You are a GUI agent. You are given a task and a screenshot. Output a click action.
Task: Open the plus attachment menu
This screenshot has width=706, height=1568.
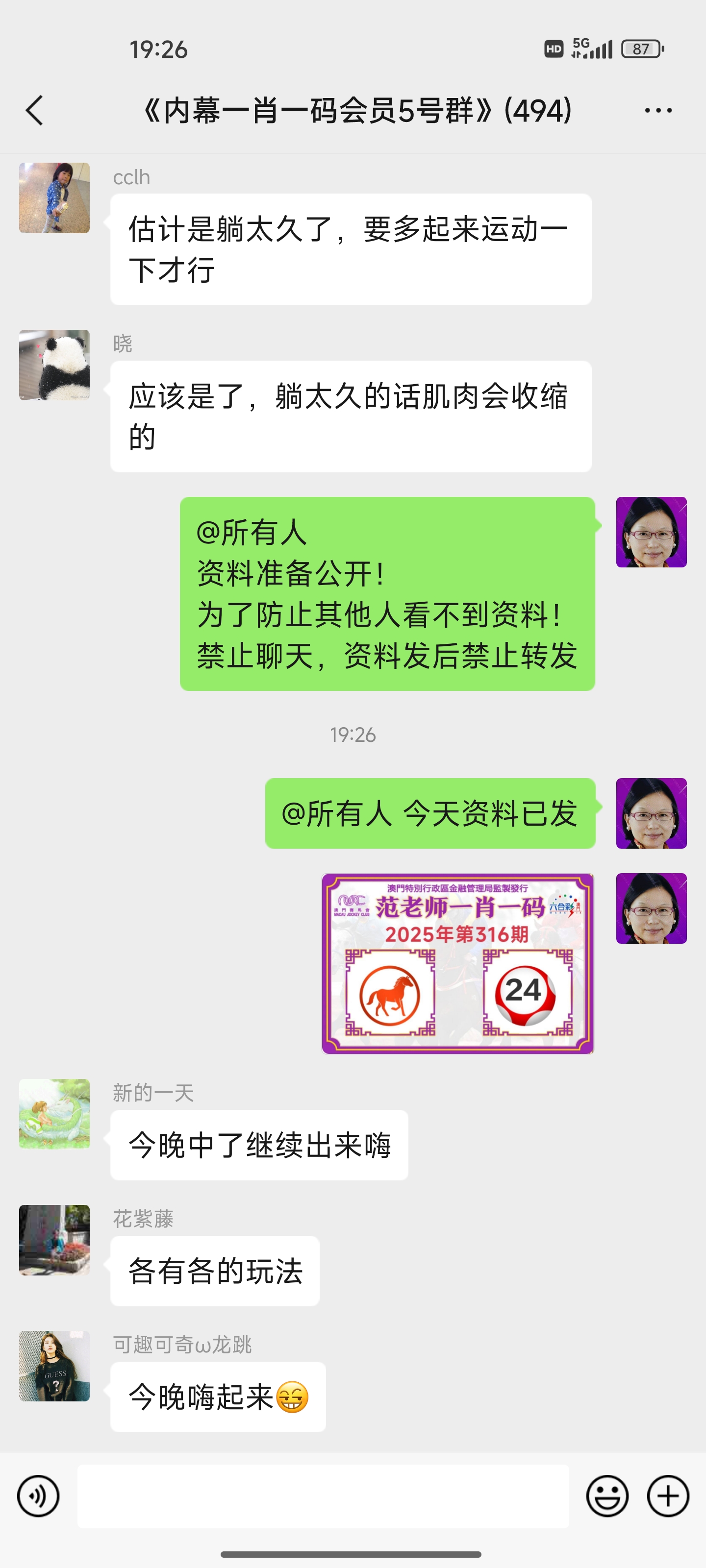point(668,1495)
